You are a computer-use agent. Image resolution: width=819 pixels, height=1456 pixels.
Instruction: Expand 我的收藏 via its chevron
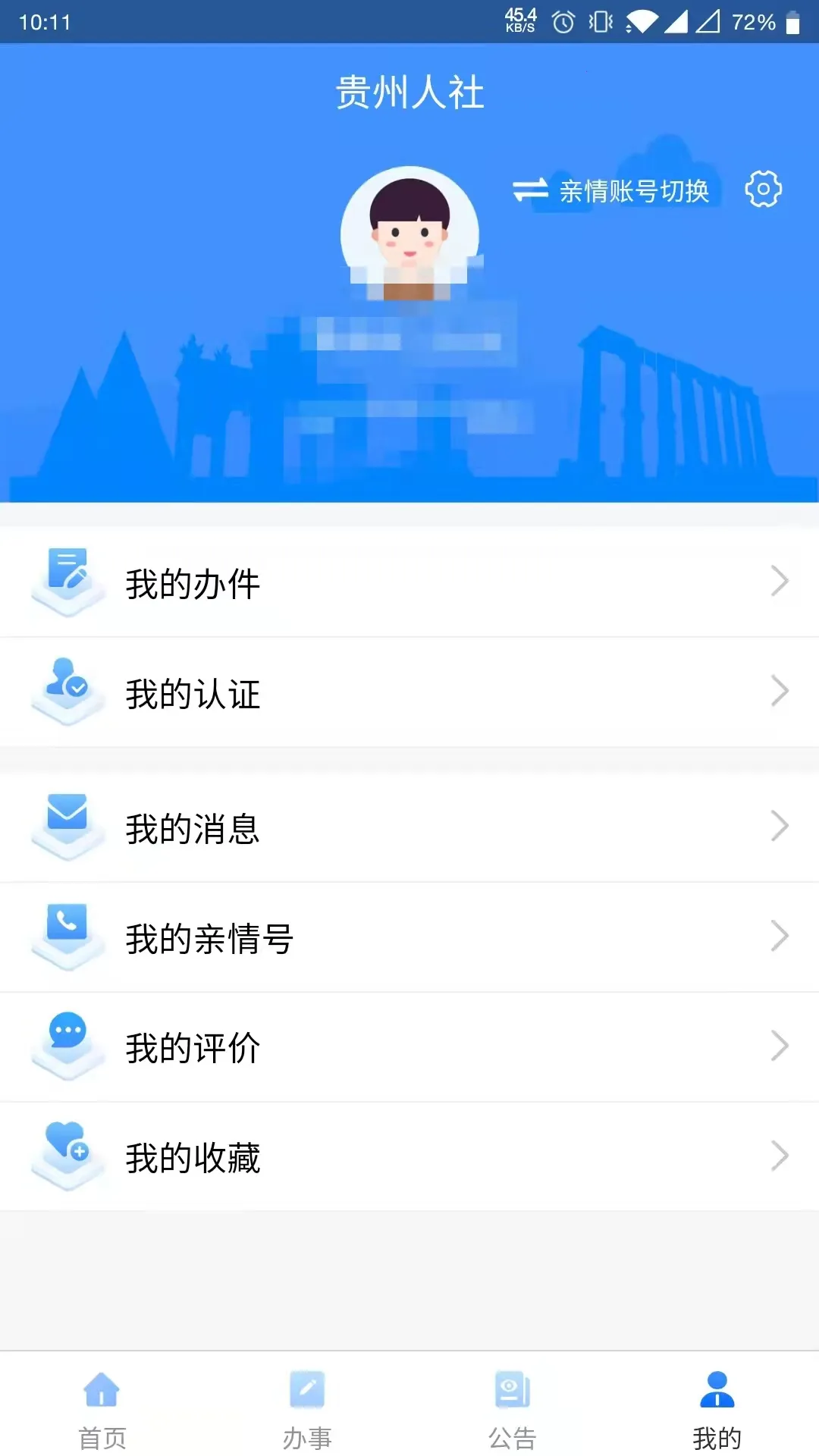click(780, 1155)
